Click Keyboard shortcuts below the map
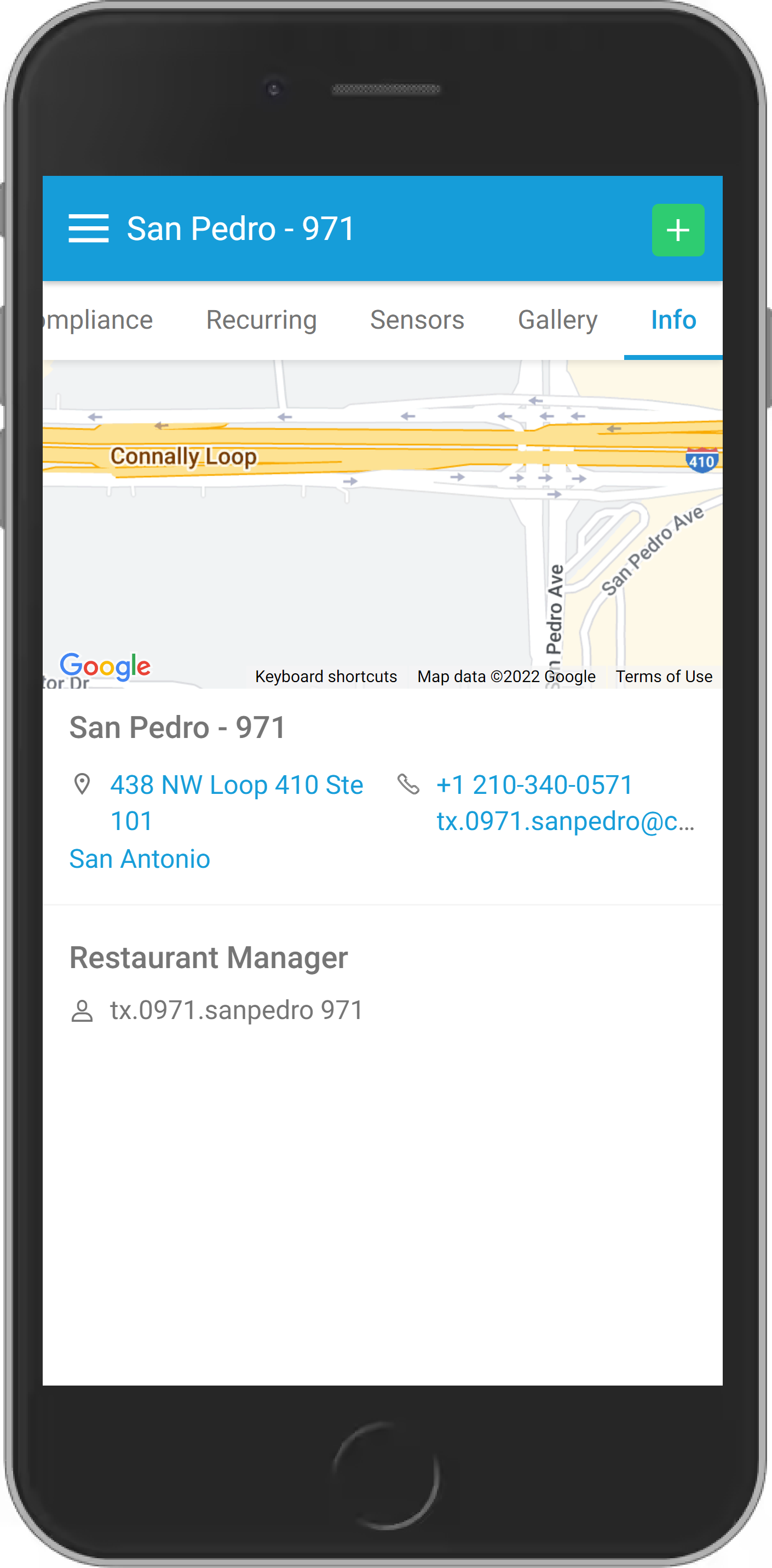772x1568 pixels. point(326,676)
